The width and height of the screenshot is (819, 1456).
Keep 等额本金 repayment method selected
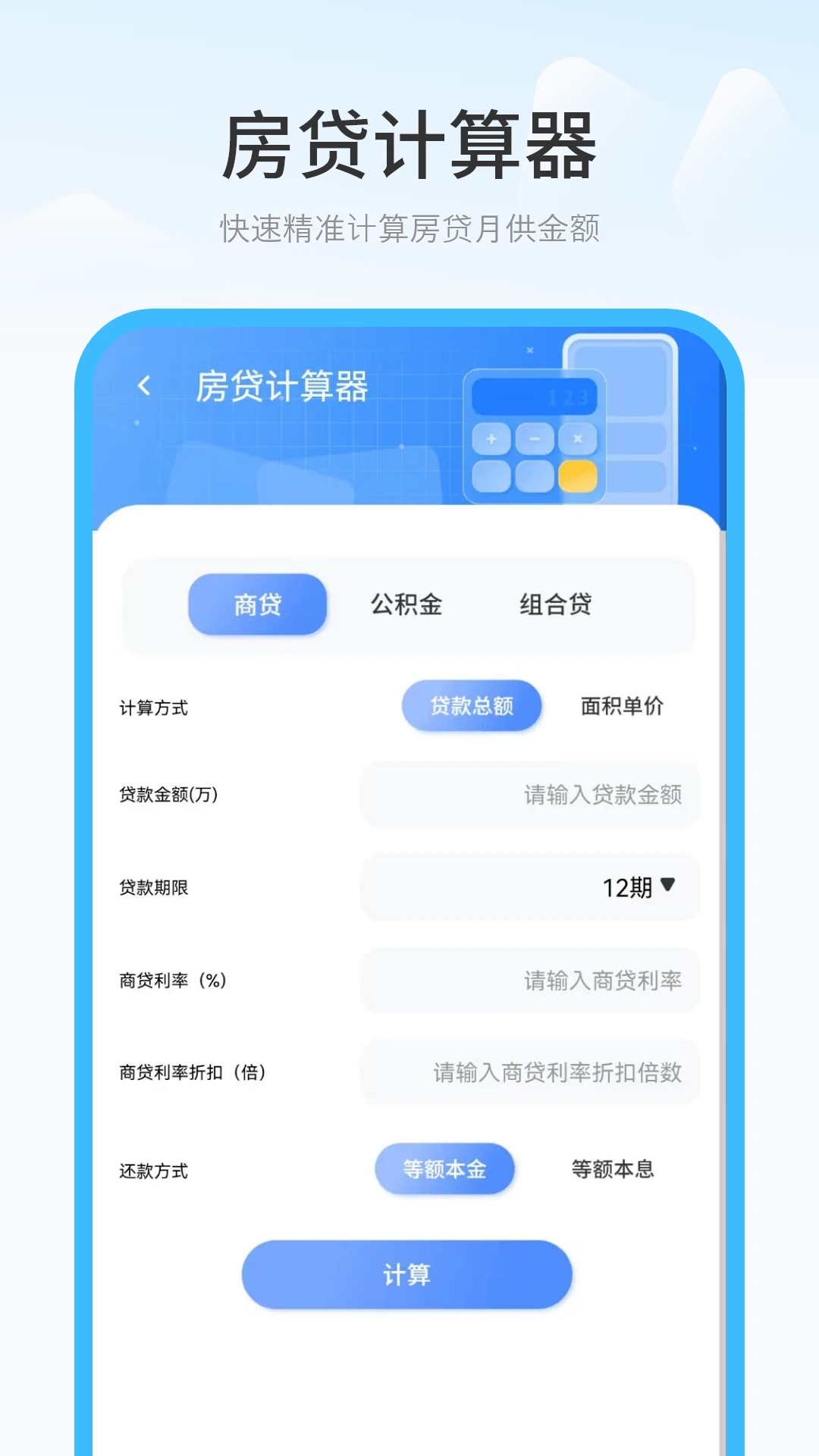(445, 1169)
